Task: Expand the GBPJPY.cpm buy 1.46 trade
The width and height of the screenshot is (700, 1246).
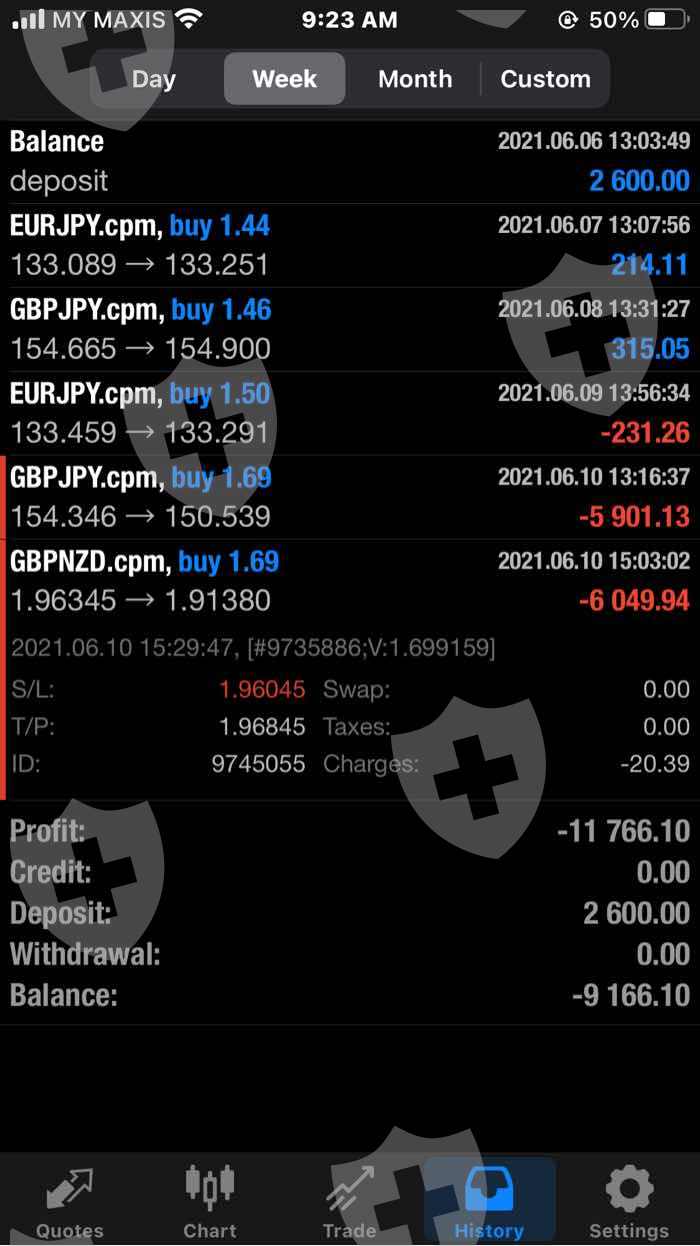Action: tap(350, 330)
